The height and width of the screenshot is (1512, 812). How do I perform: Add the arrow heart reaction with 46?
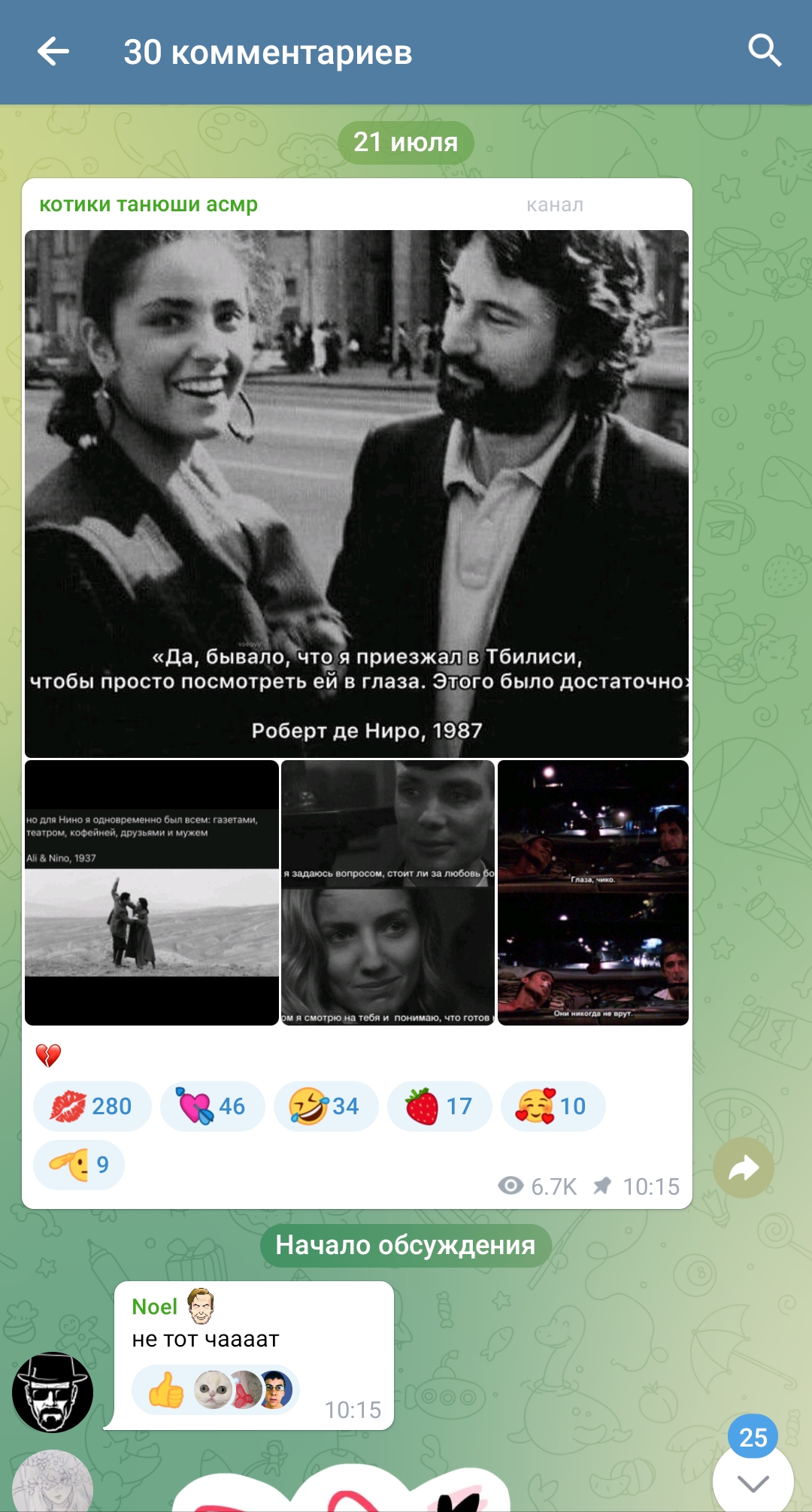click(212, 1106)
